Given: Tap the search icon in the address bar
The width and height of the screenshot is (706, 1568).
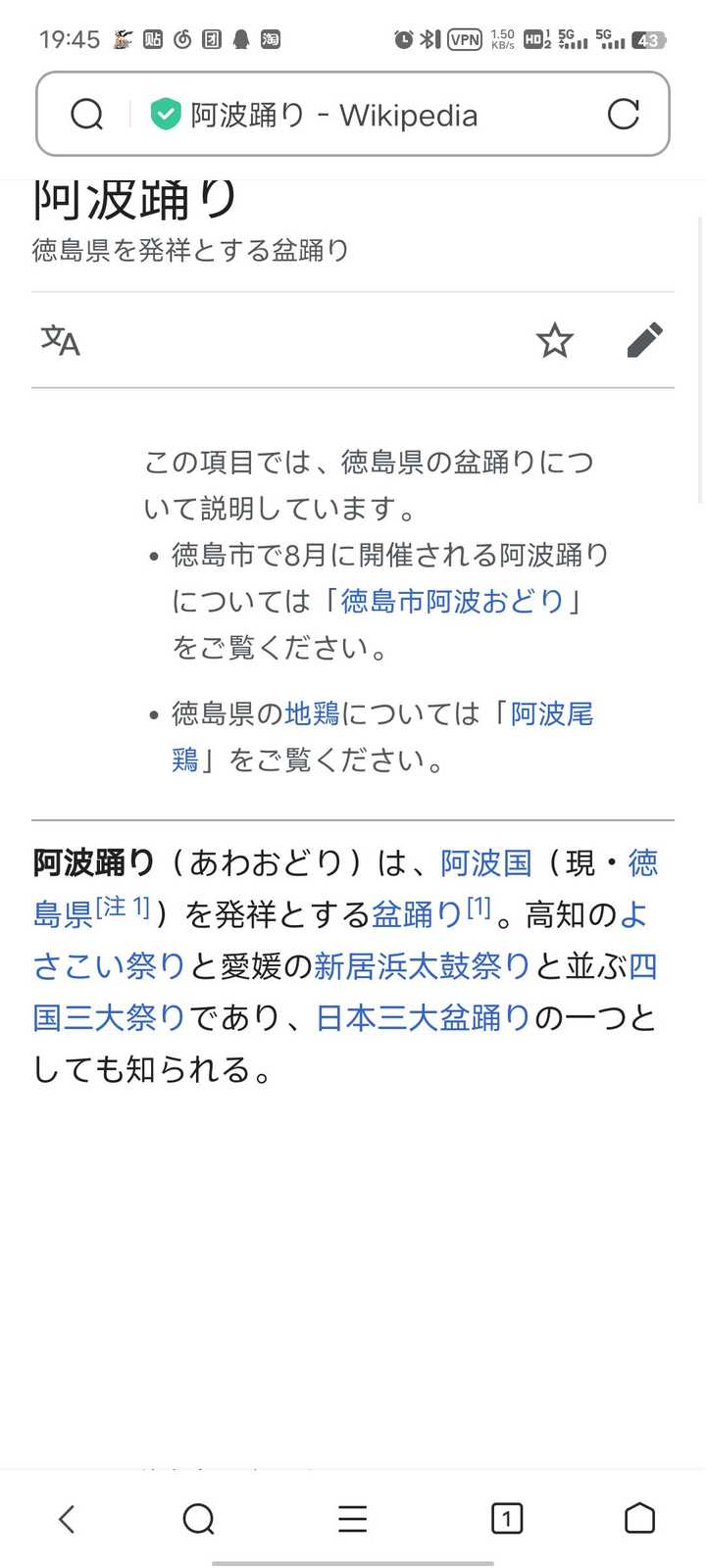Looking at the screenshot, I should click(87, 115).
